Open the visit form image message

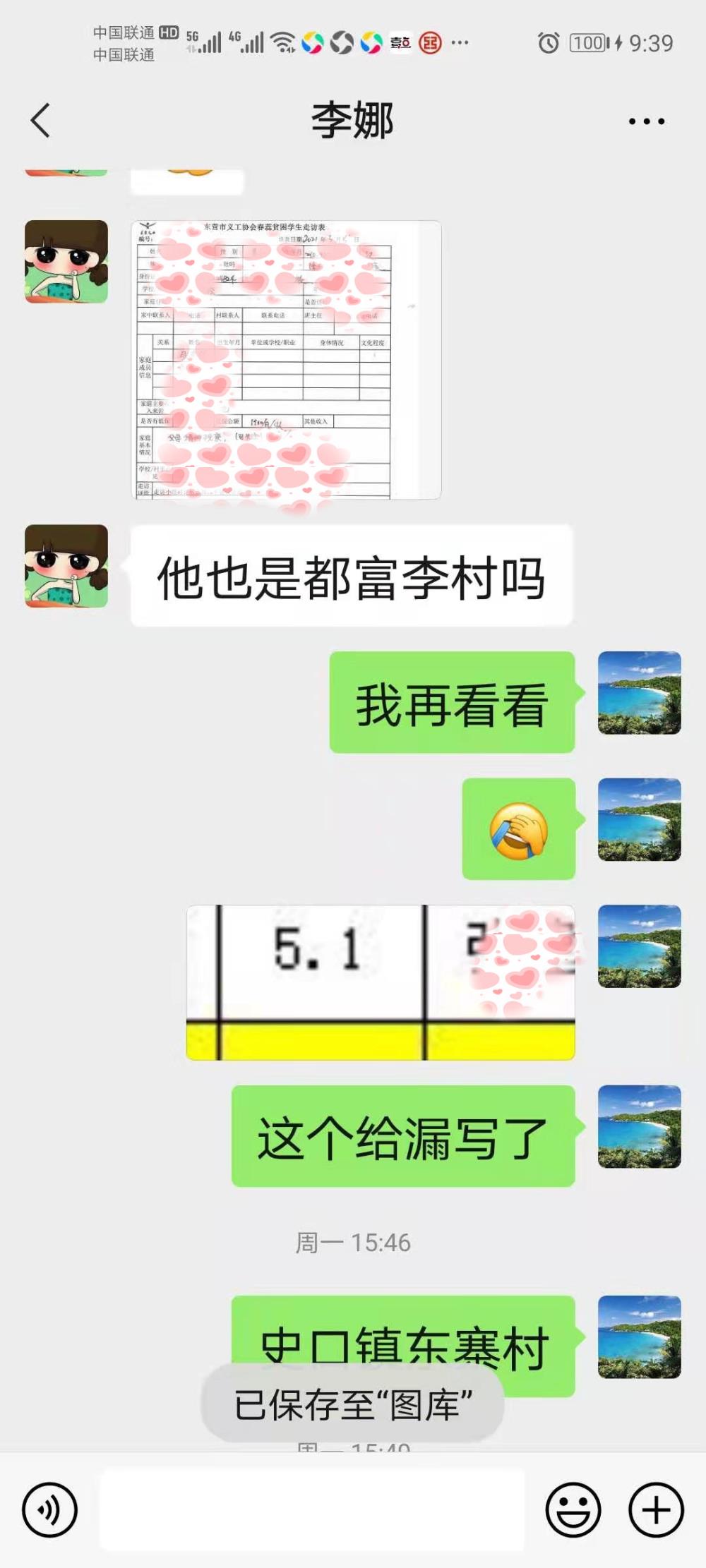[x=286, y=360]
